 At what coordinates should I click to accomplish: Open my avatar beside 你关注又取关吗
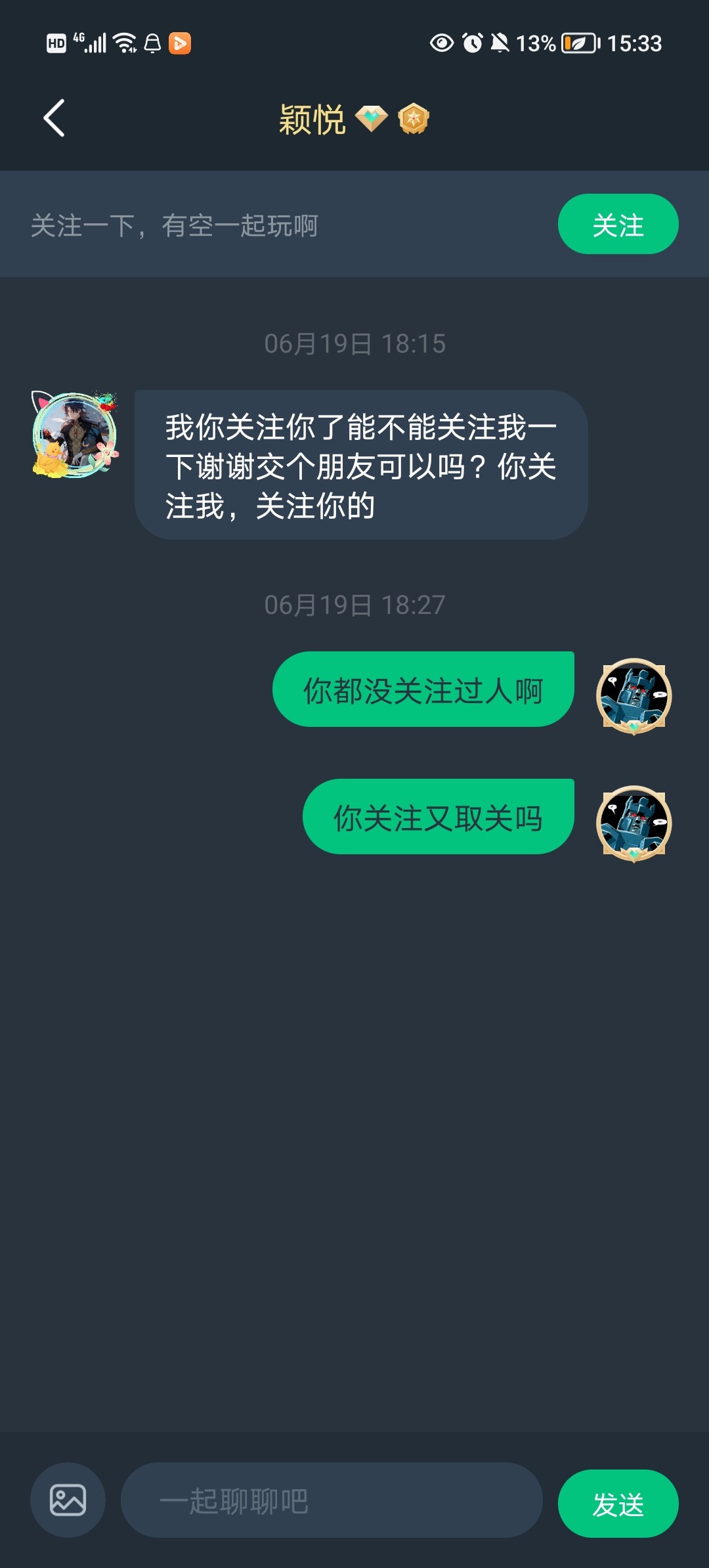(634, 823)
